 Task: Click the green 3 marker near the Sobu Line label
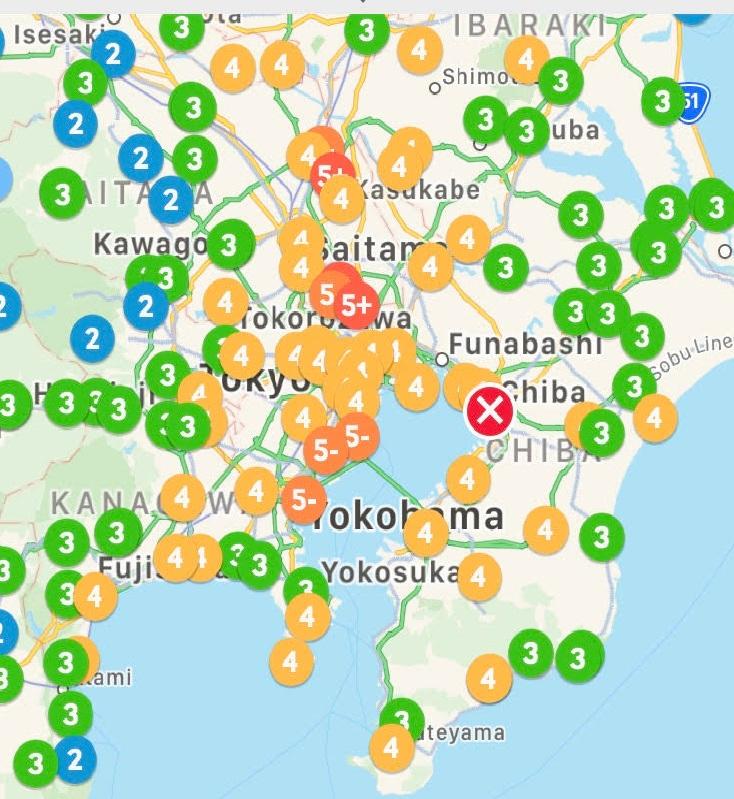point(634,383)
